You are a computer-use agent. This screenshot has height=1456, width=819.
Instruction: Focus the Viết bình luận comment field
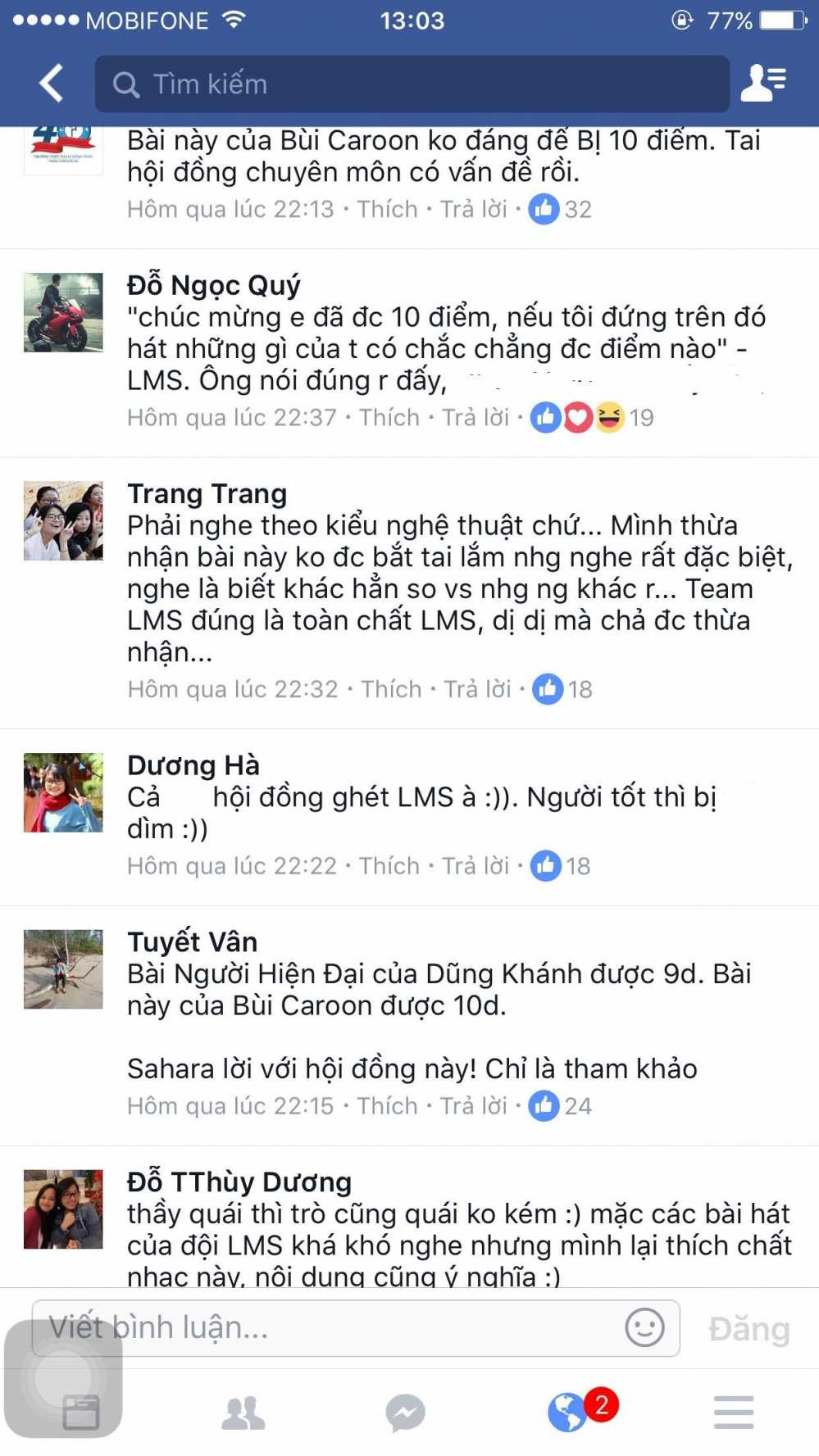pos(328,1327)
